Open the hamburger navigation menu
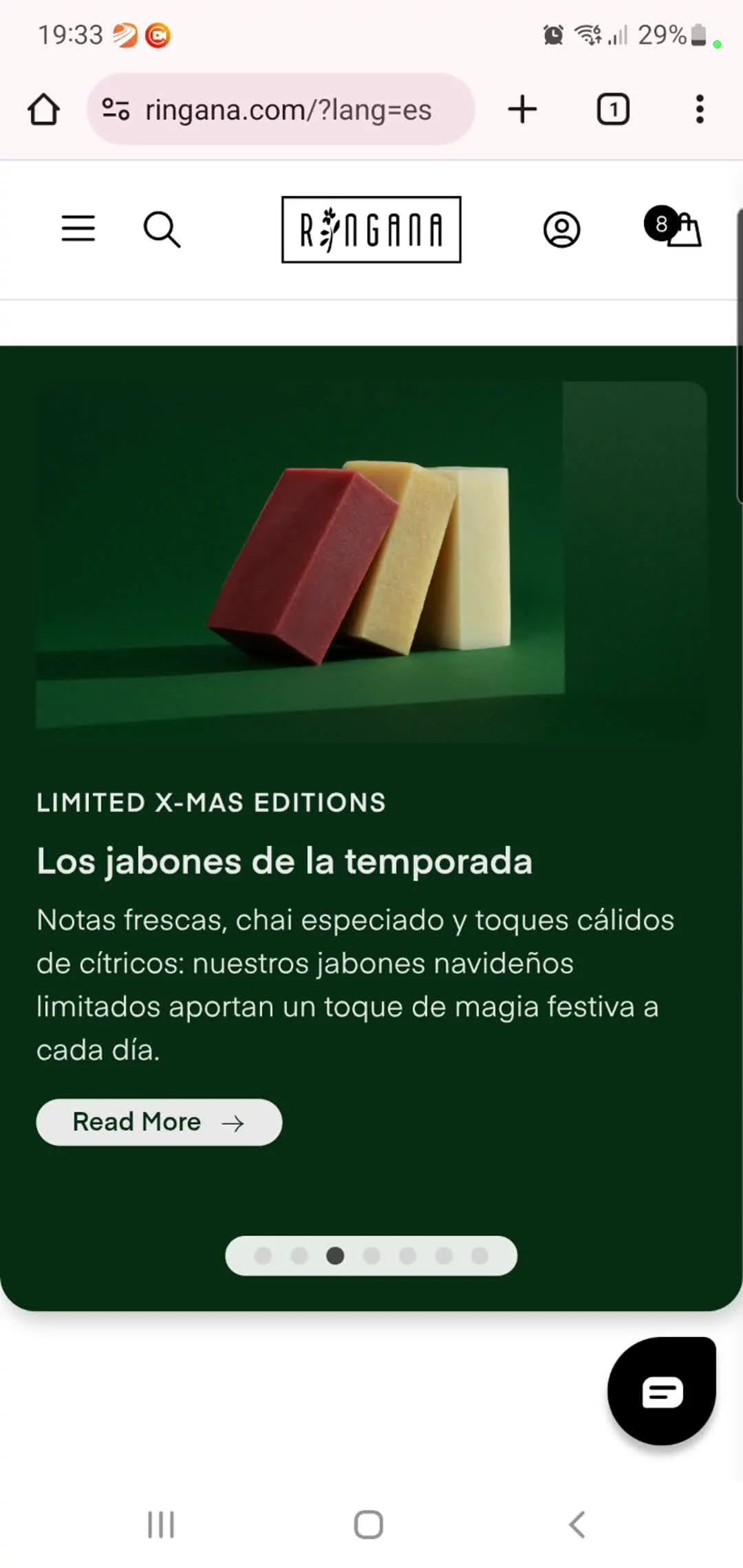Screen dimensions: 743x1568 [78, 229]
